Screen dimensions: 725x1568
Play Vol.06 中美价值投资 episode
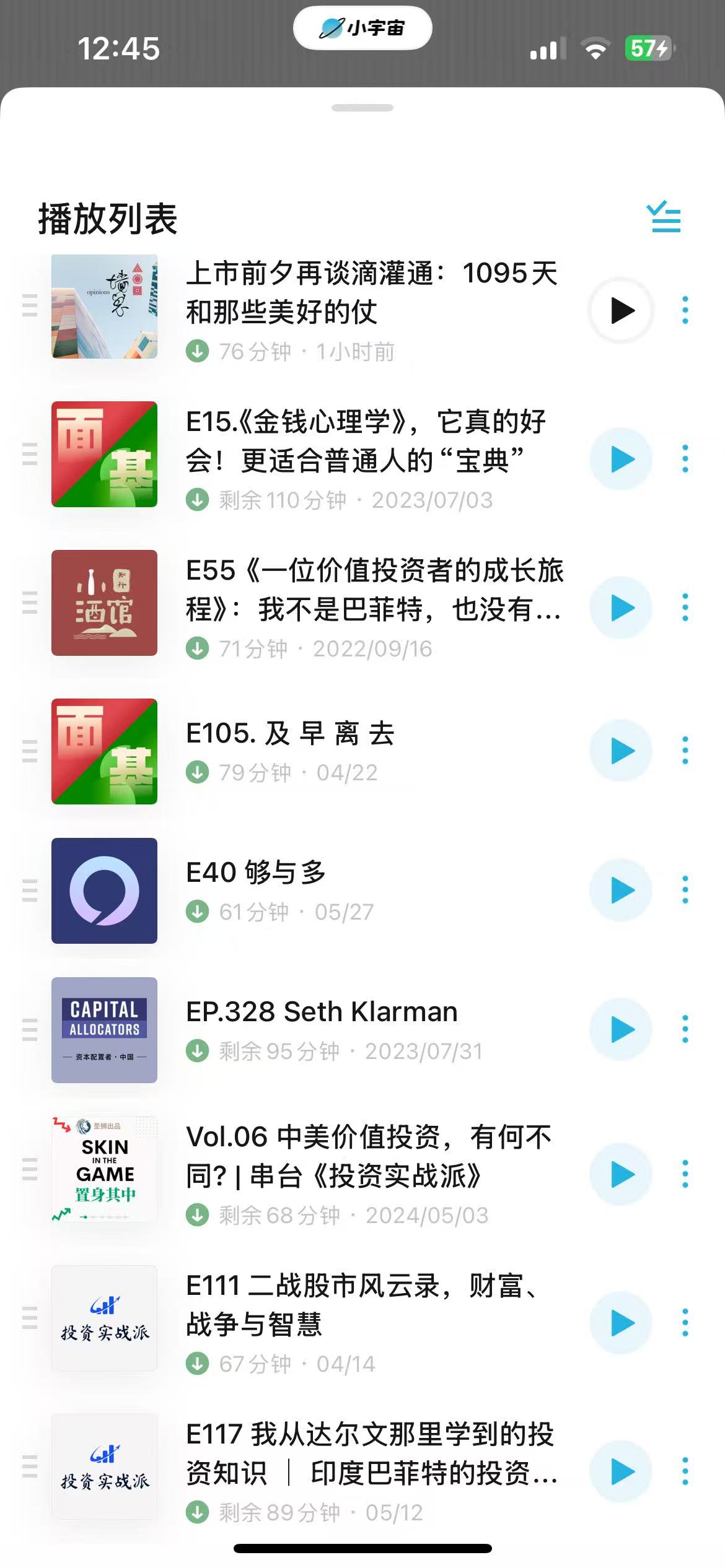point(621,1174)
